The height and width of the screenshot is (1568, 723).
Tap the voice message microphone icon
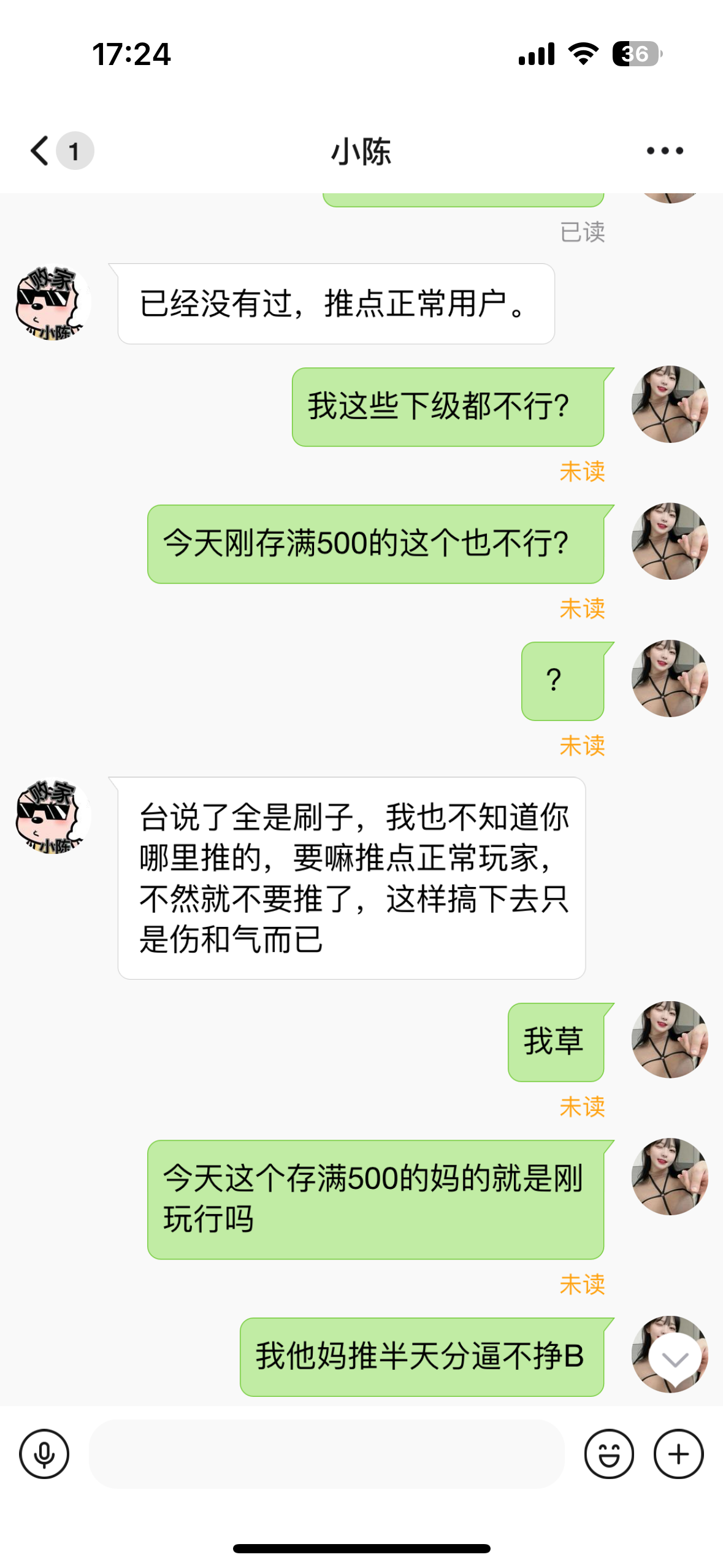(44, 1454)
